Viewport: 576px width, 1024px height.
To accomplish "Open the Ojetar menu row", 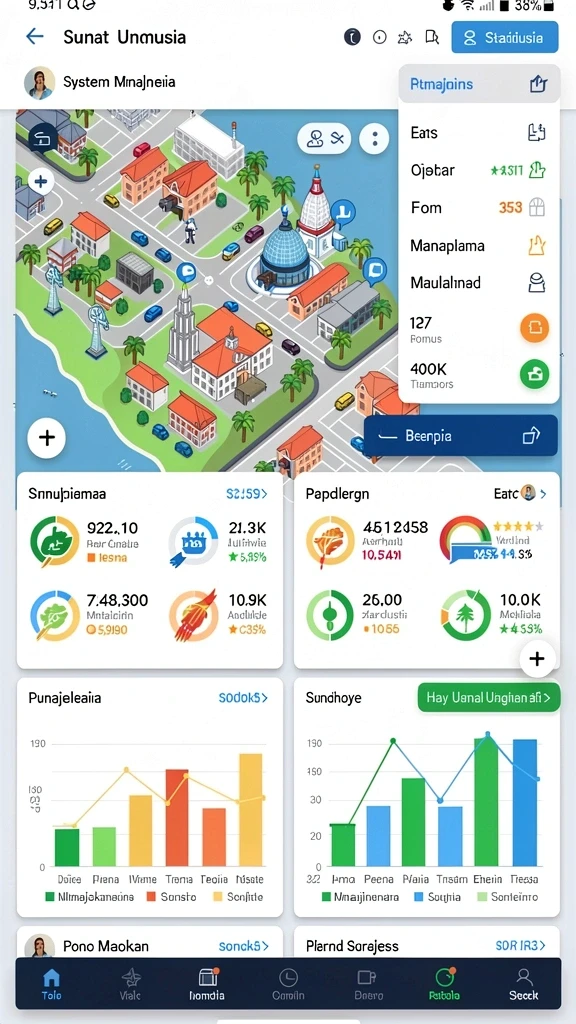I will (x=479, y=170).
